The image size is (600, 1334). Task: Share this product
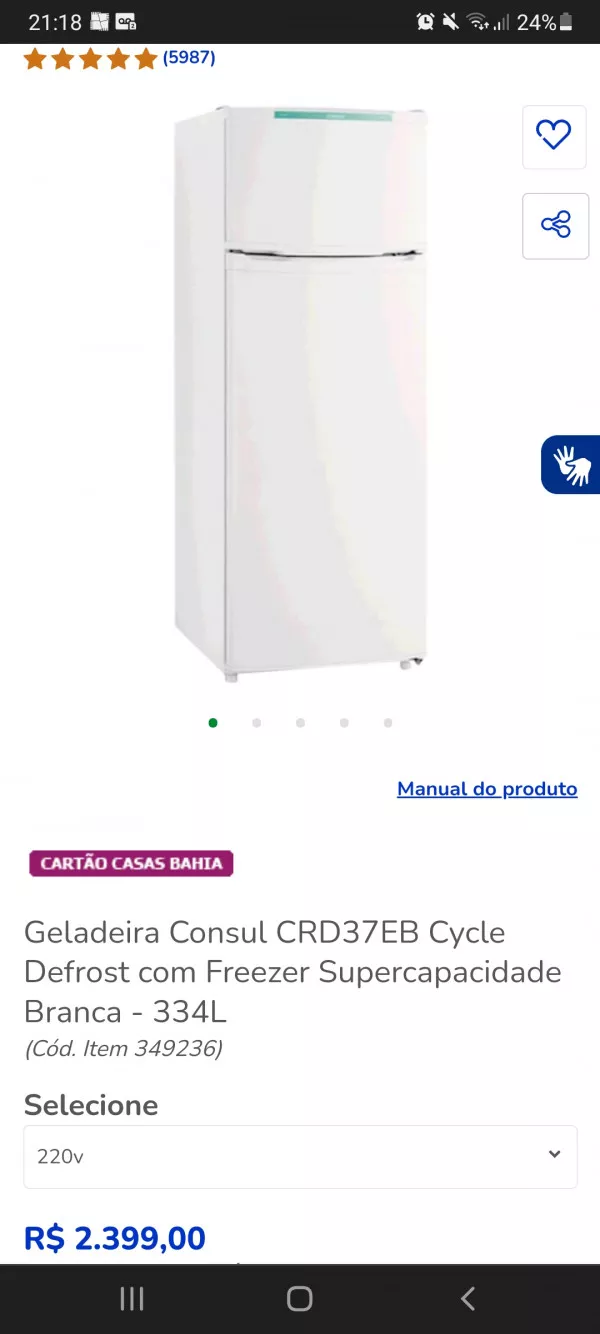point(555,225)
